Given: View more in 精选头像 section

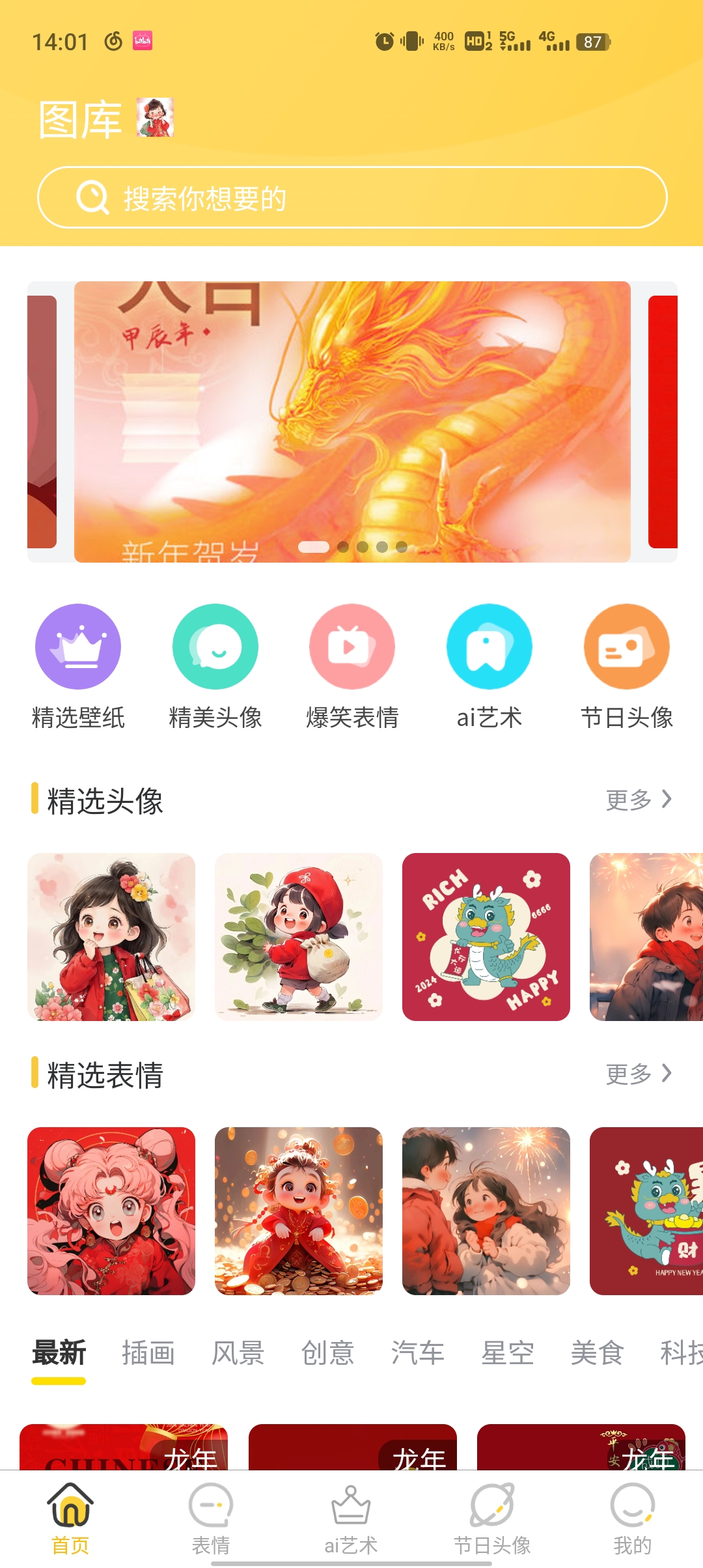Looking at the screenshot, I should pyautogui.click(x=638, y=800).
